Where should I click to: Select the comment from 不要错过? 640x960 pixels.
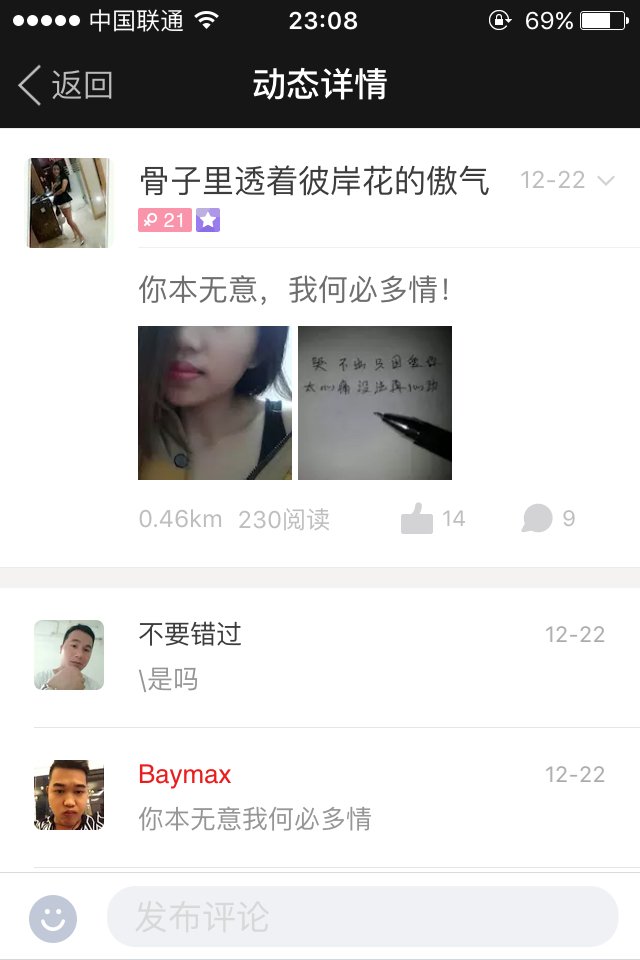tap(370, 657)
